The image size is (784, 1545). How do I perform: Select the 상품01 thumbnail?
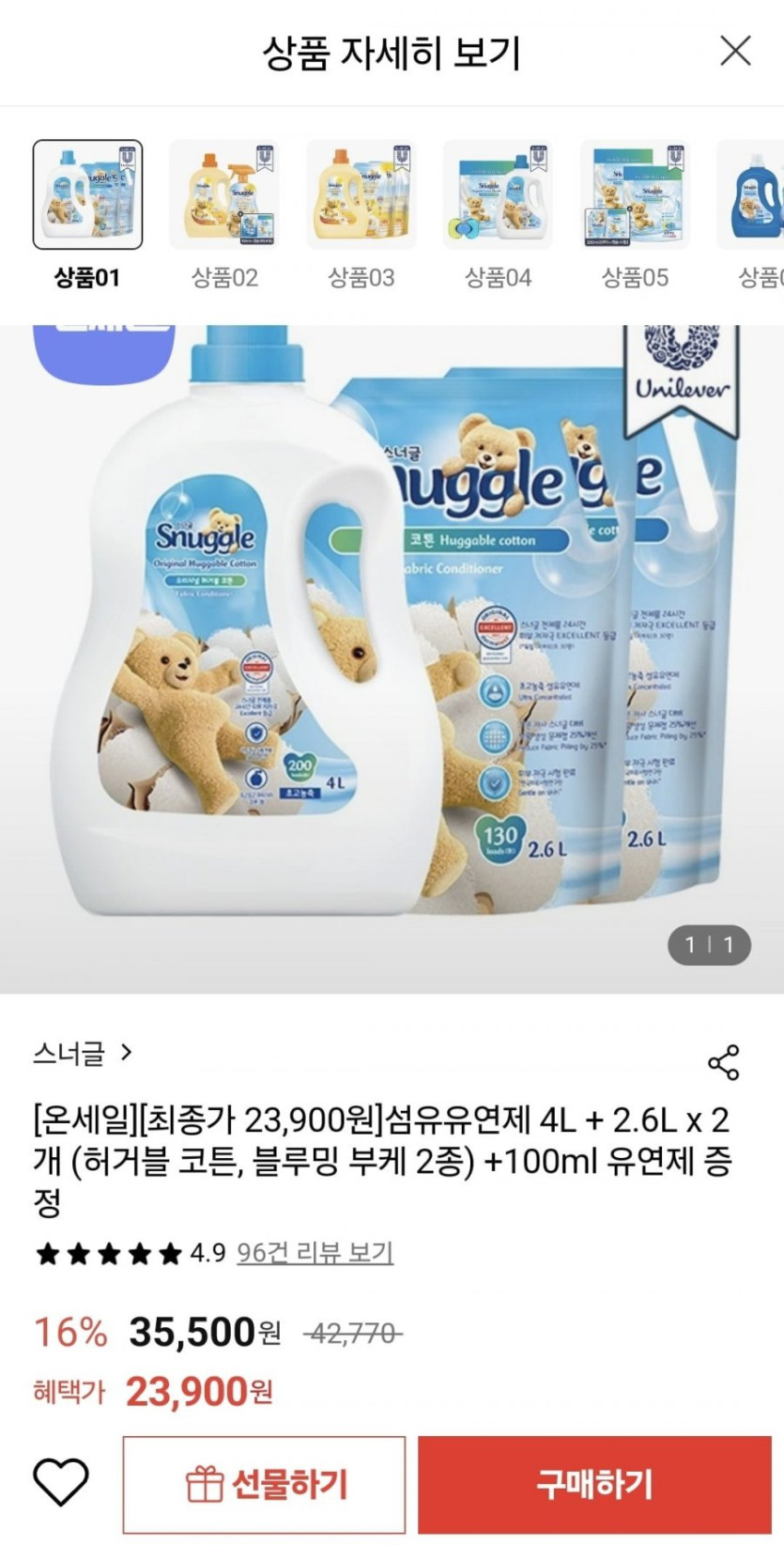coord(88,195)
